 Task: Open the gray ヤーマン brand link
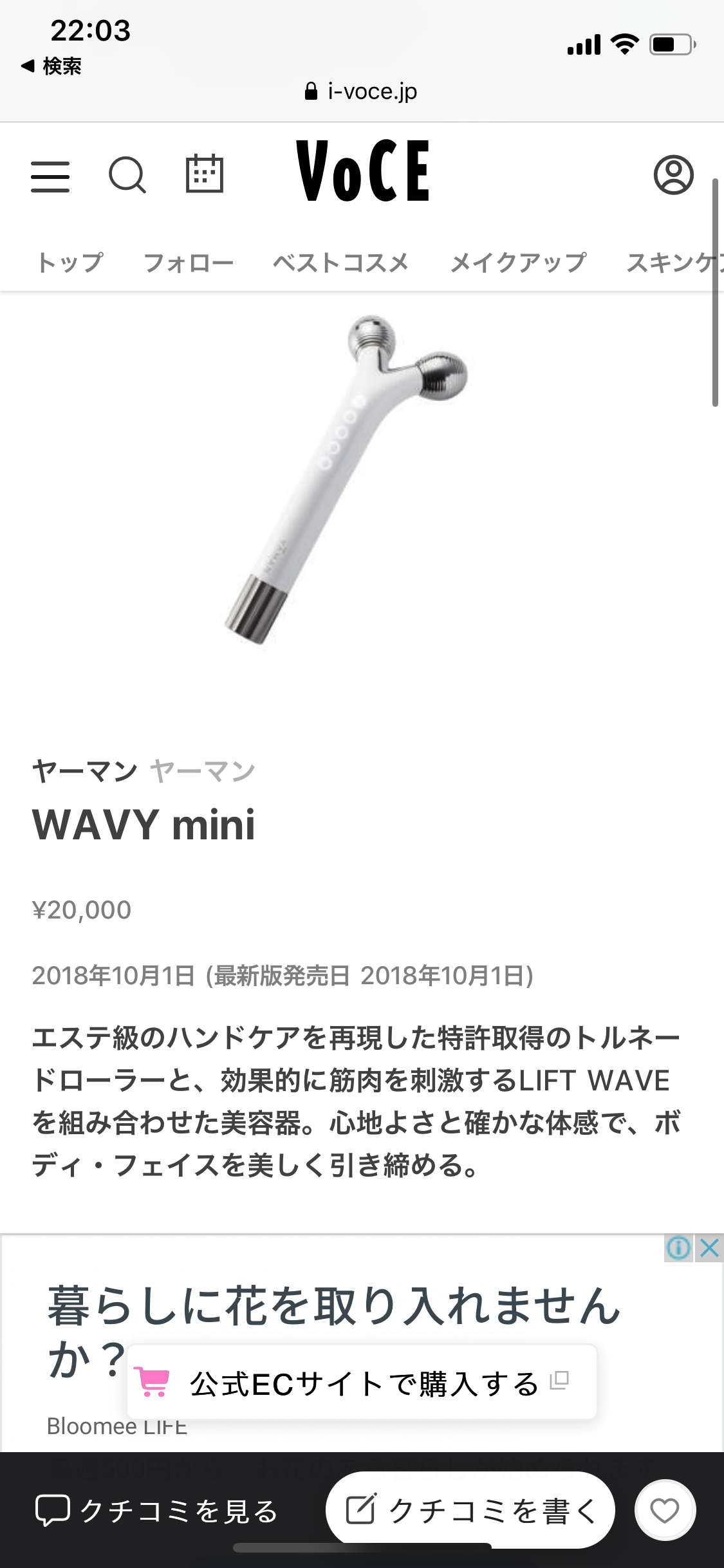[x=203, y=771]
